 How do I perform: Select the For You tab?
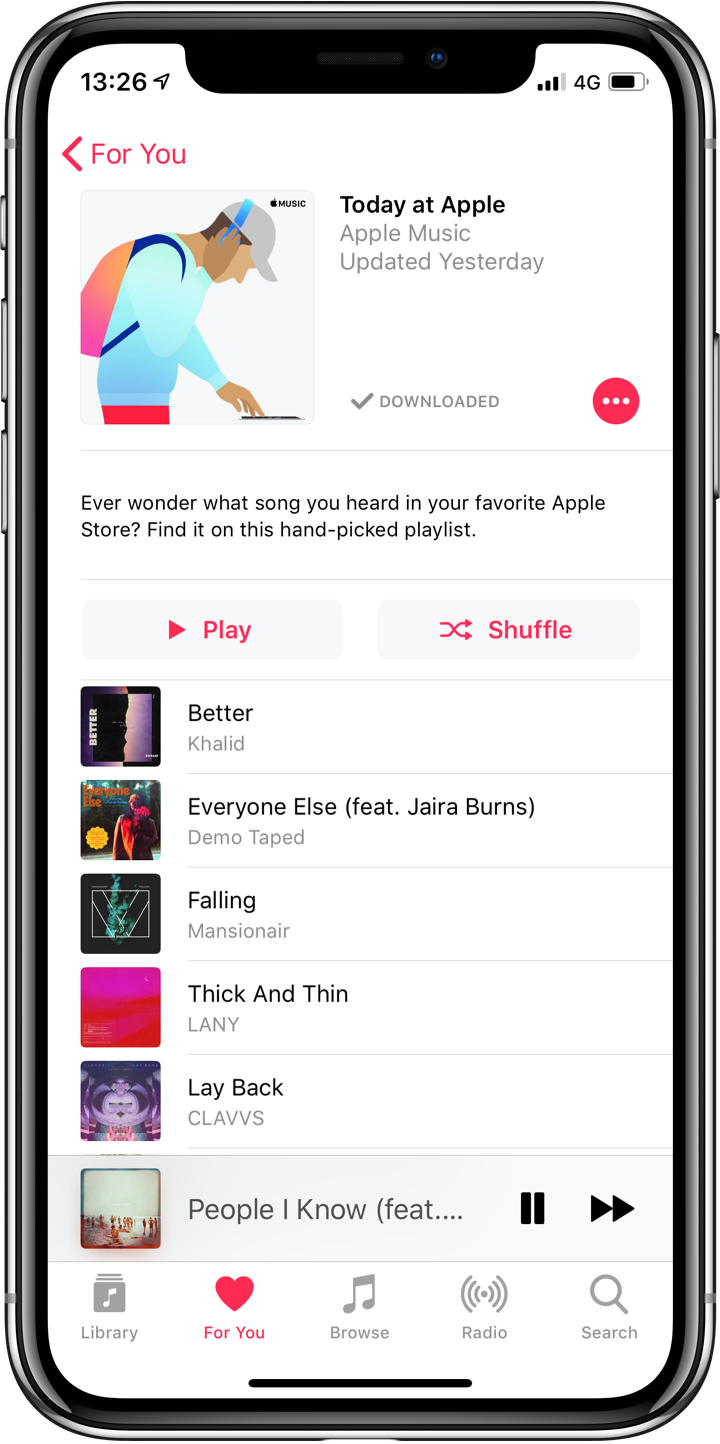pyautogui.click(x=234, y=1307)
